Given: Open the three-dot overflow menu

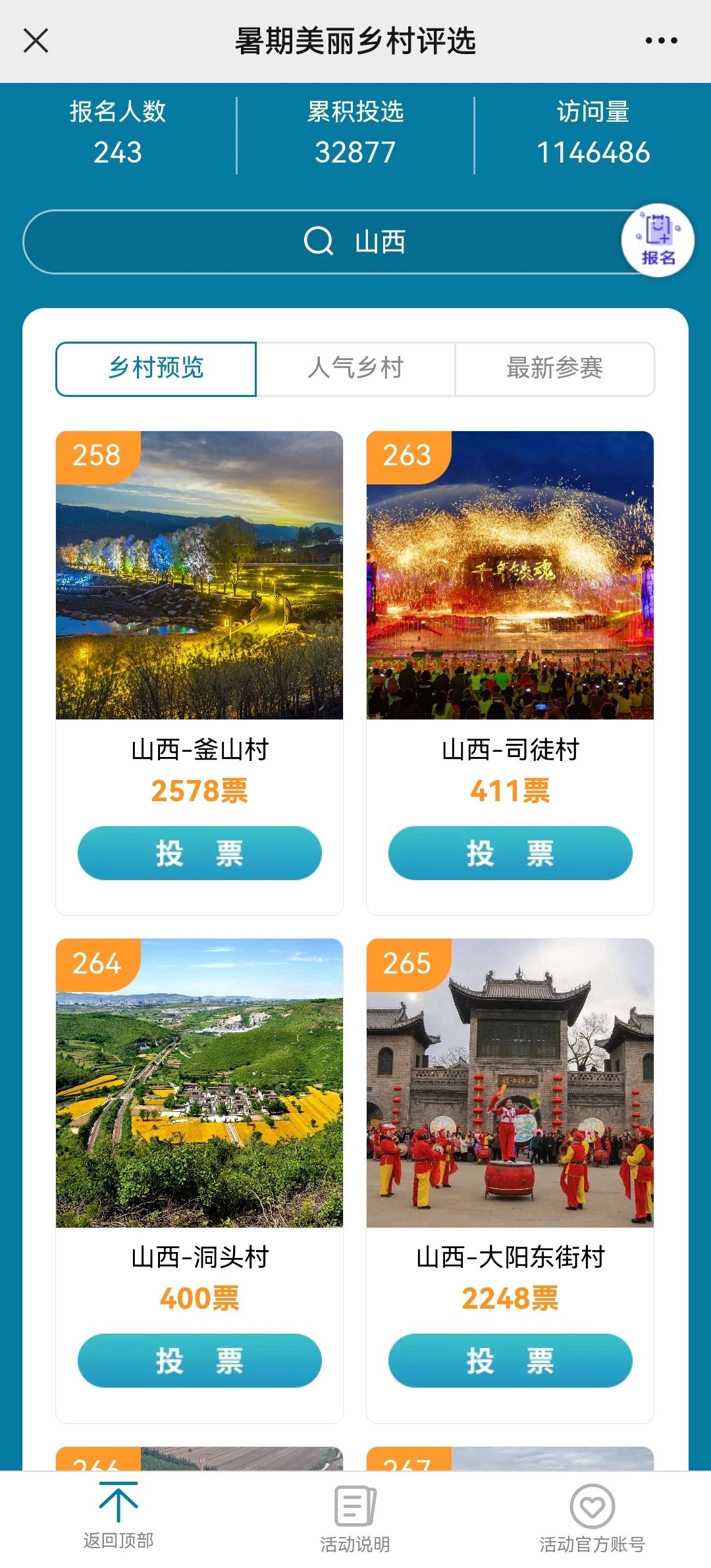Looking at the screenshot, I should [x=661, y=41].
